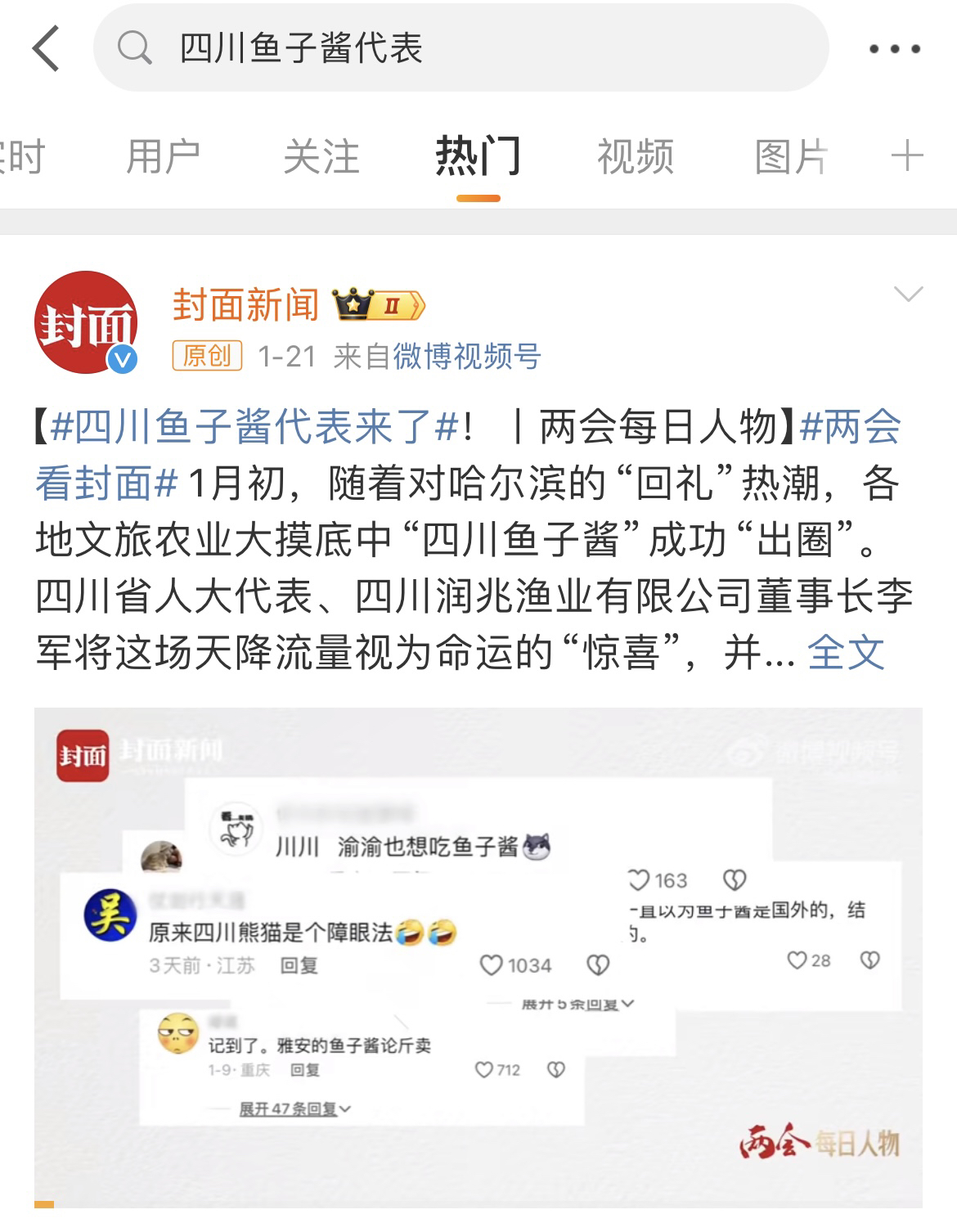Open the #两会看封面# hashtag
This screenshot has width=957, height=1232.
tap(106, 483)
